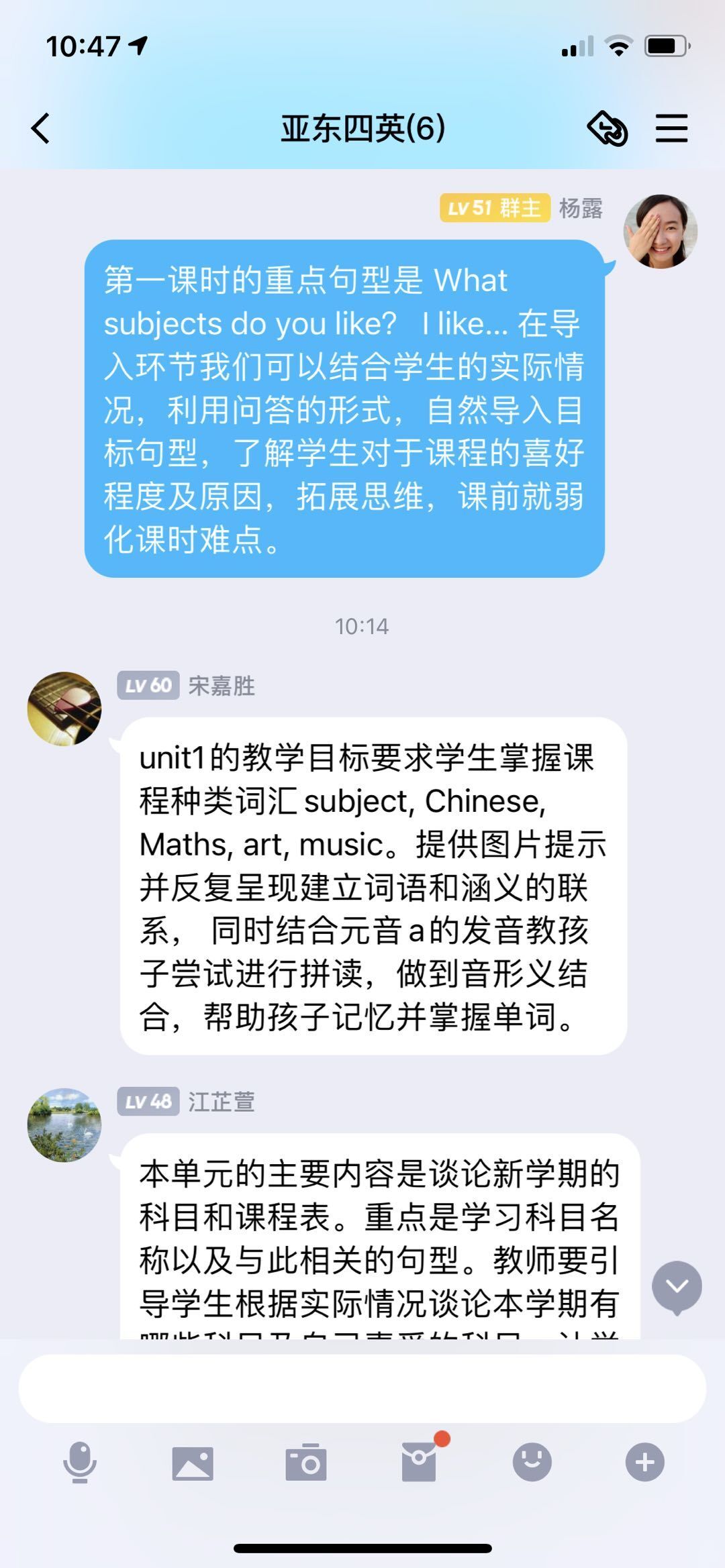Jump to the latest messages
Image resolution: width=725 pixels, height=1568 pixels.
click(677, 1286)
